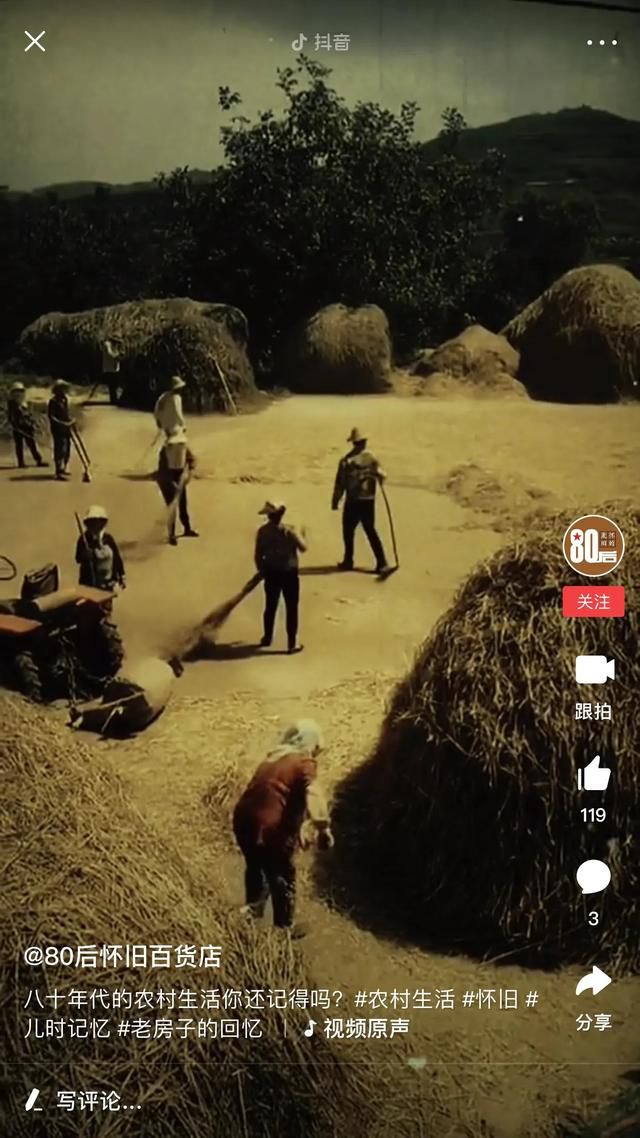Open the #怀旧 hashtag
Screen dimensions: 640x1138
click(x=490, y=999)
